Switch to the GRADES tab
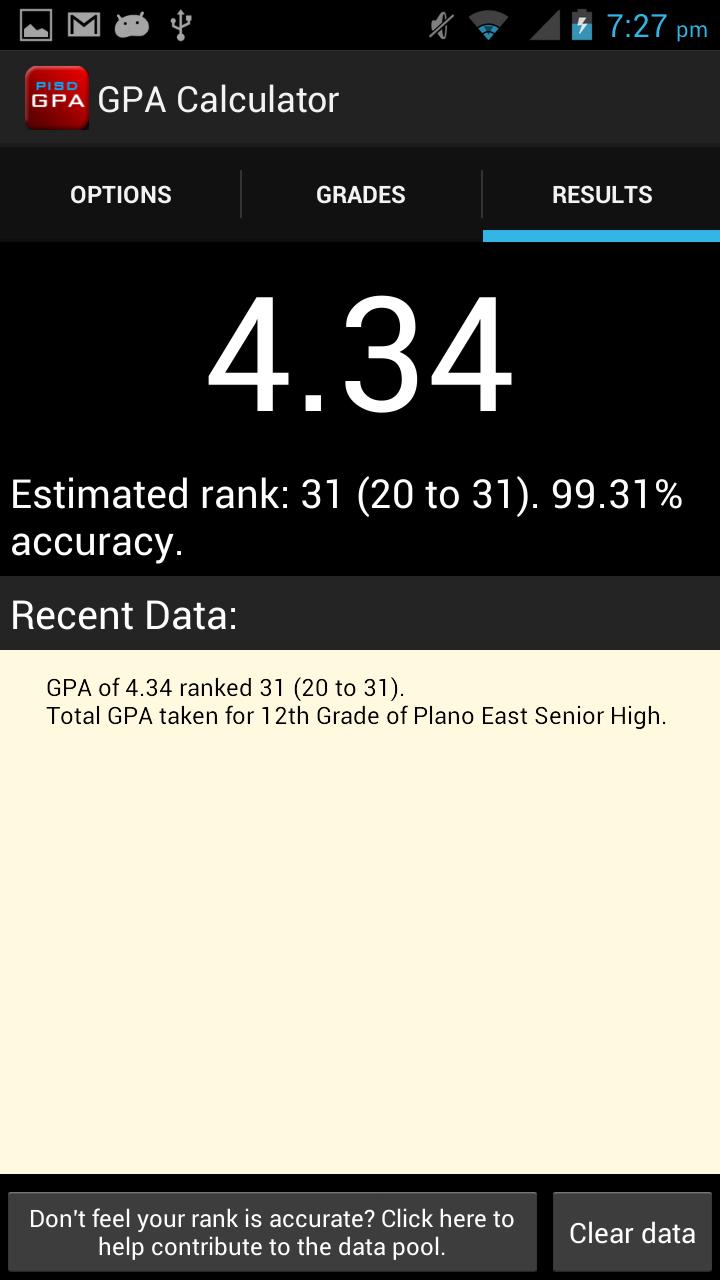The width and height of the screenshot is (720, 1280). [x=360, y=194]
